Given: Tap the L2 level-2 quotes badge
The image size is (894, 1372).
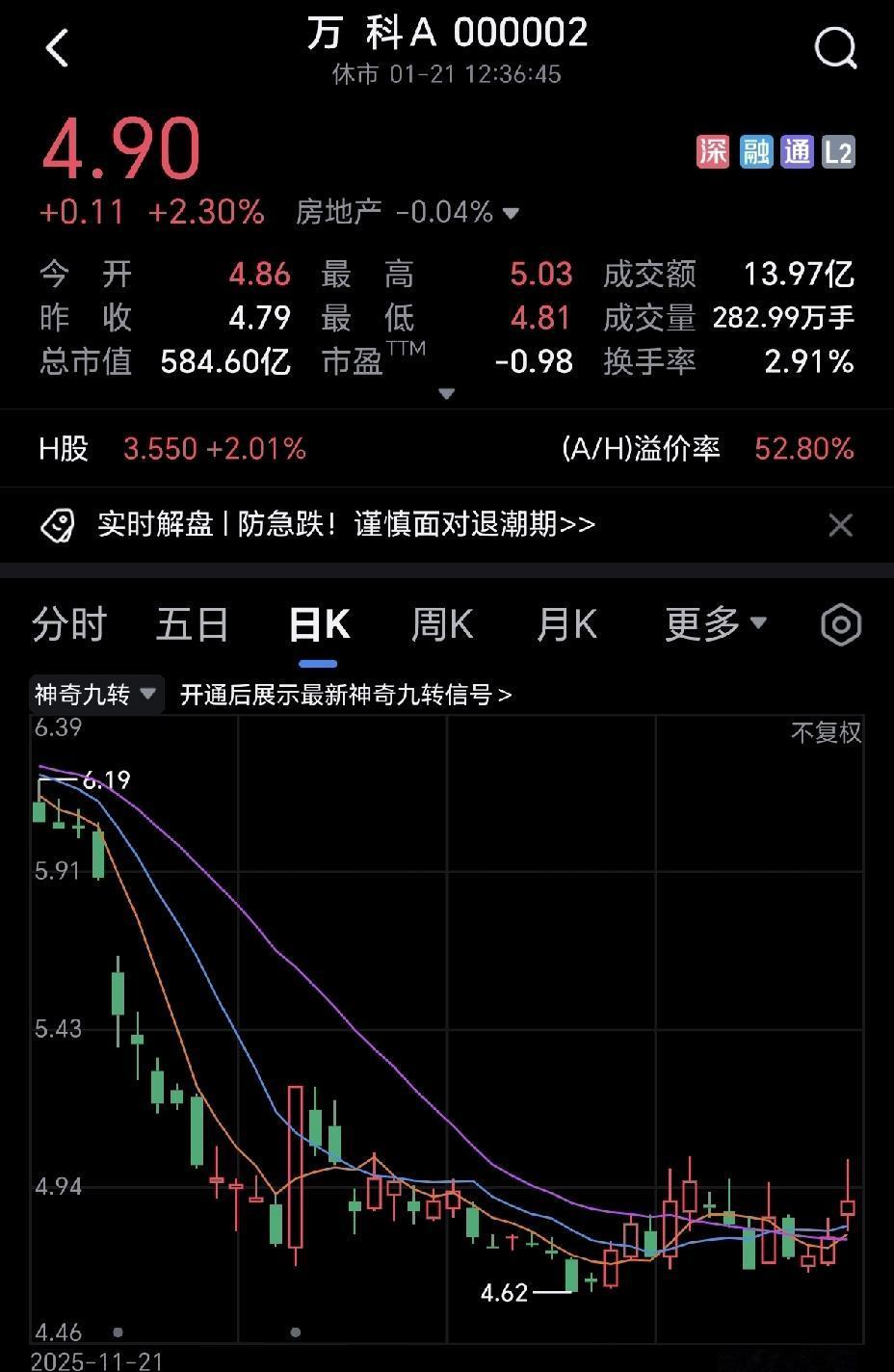Looking at the screenshot, I should pyautogui.click(x=836, y=152).
